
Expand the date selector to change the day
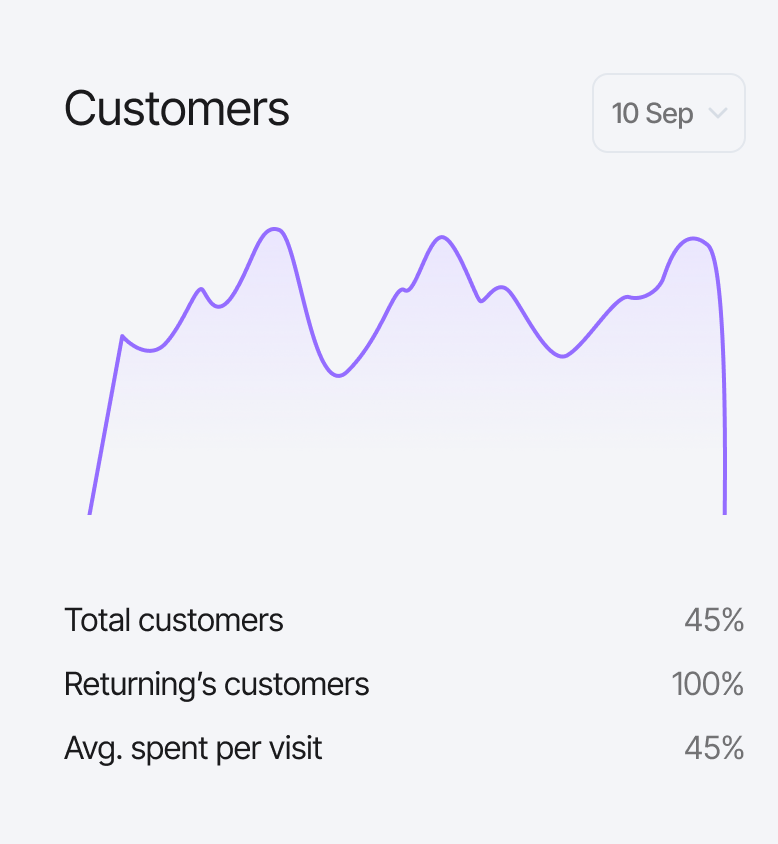click(668, 112)
